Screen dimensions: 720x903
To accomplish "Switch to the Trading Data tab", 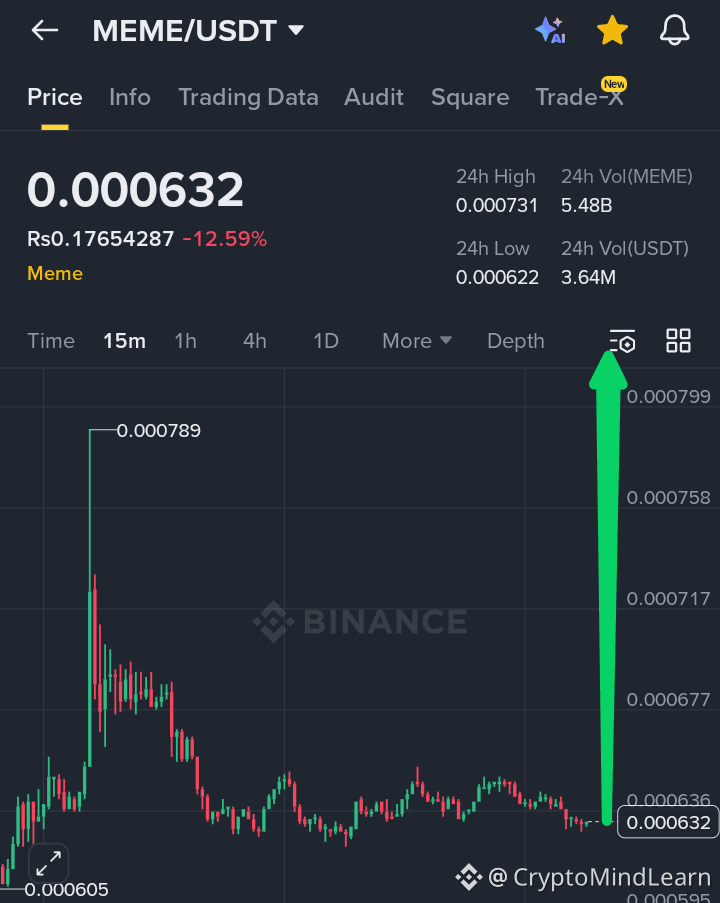I will pyautogui.click(x=248, y=97).
